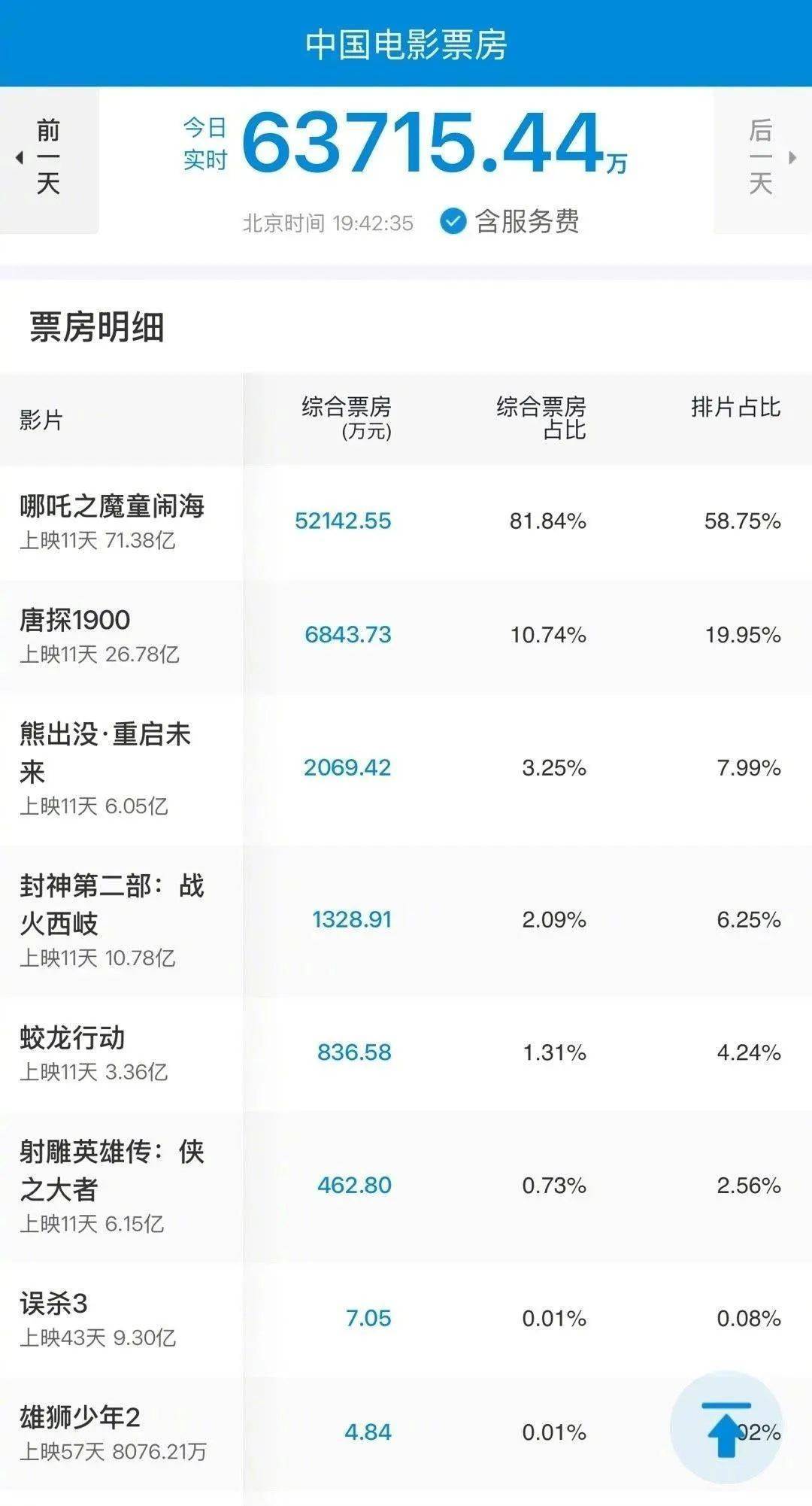812x1506 pixels.
Task: Open the 哪吒之魔童闹海 row
Action: point(406,522)
